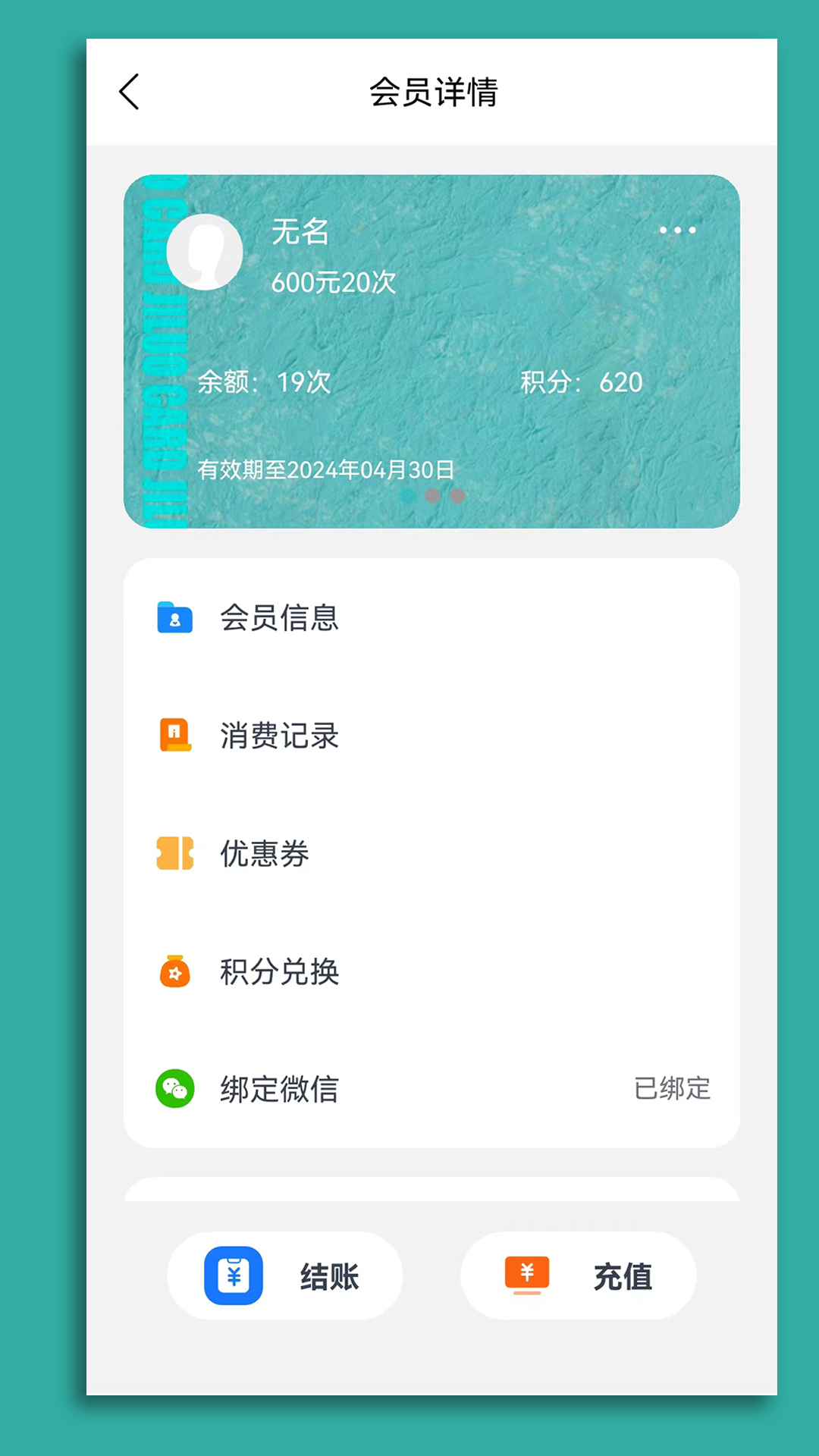Click the blue wallet icon on 结账 button
819x1456 pixels.
tap(234, 1276)
